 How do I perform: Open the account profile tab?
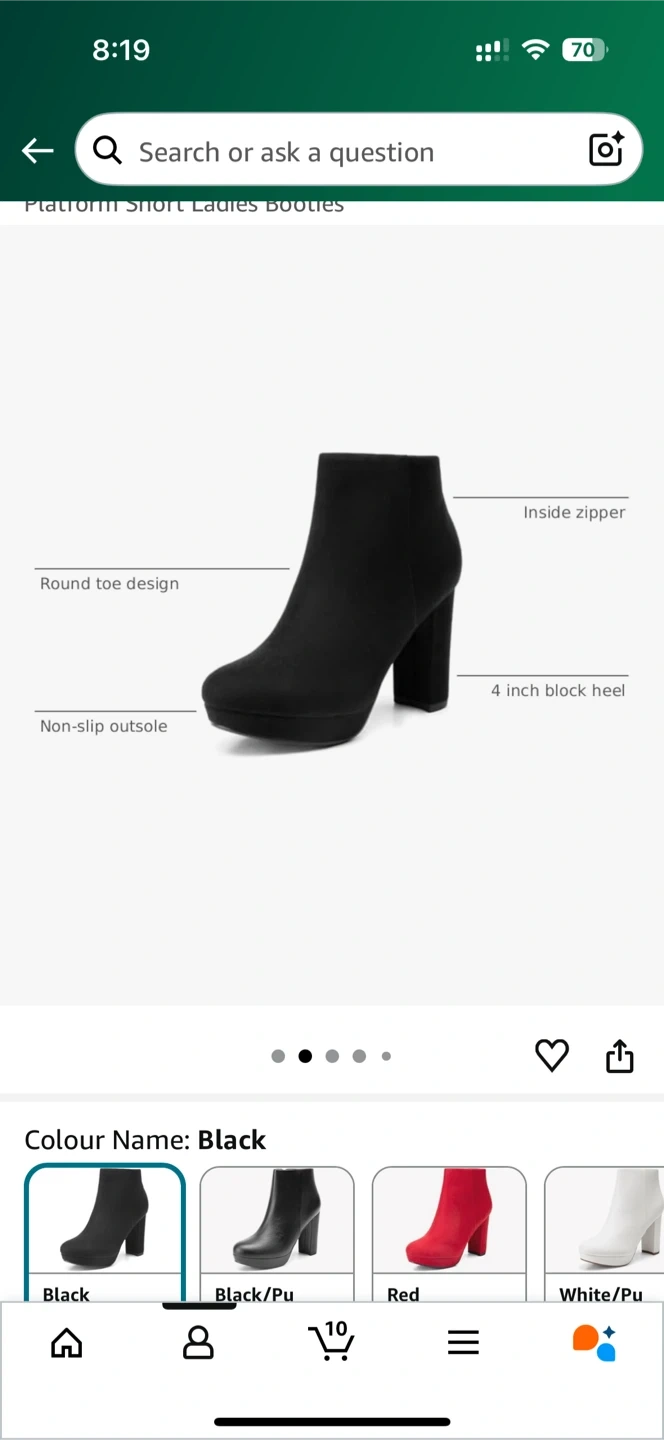(x=198, y=1342)
